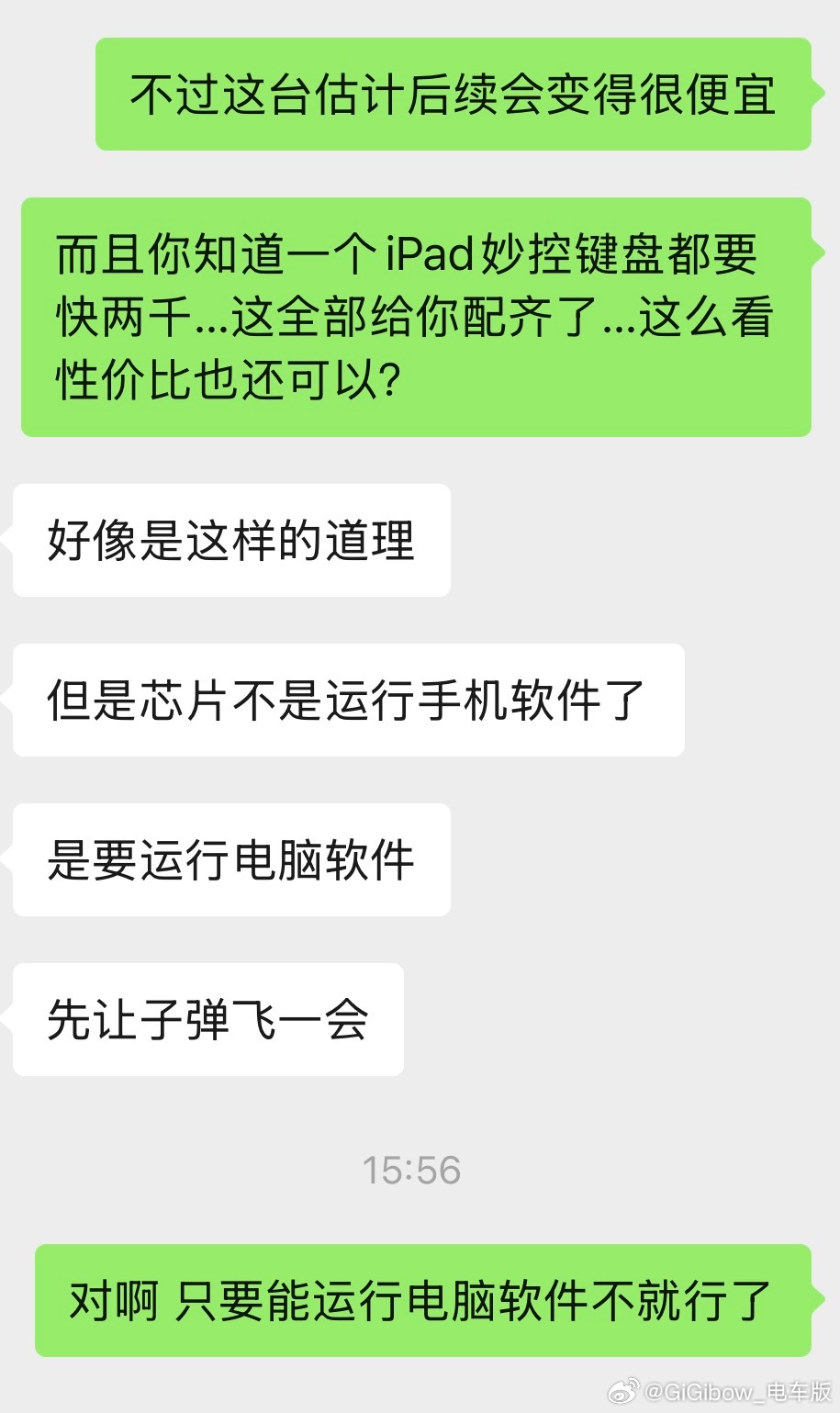840x1413 pixels.
Task: Click the timestamp 15:56
Action: [x=415, y=1169]
